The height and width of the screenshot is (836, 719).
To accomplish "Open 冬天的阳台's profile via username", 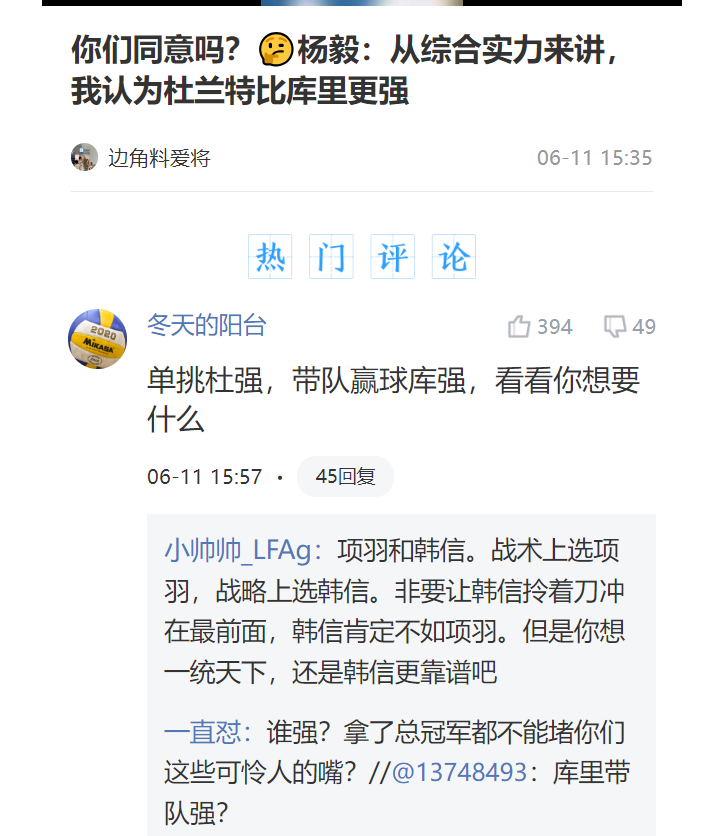I will [207, 325].
